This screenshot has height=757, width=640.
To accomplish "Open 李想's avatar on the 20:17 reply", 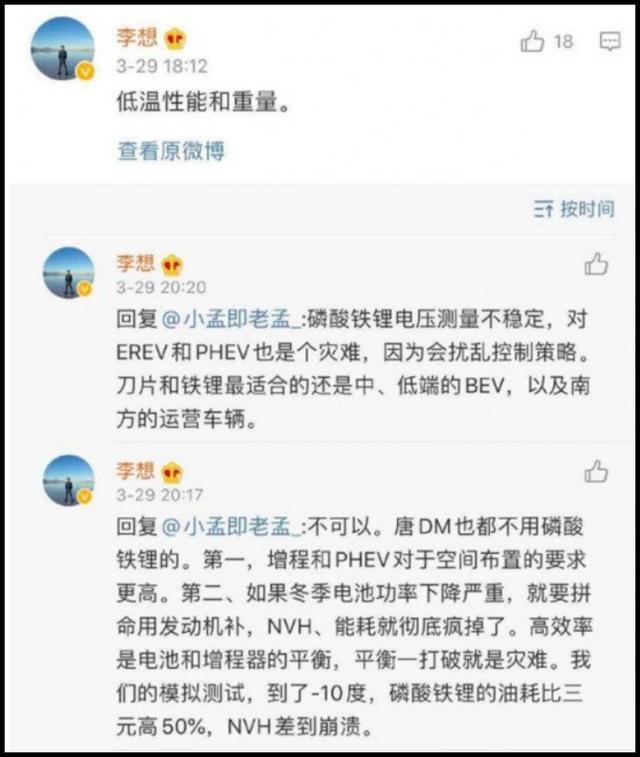I will pos(68,478).
